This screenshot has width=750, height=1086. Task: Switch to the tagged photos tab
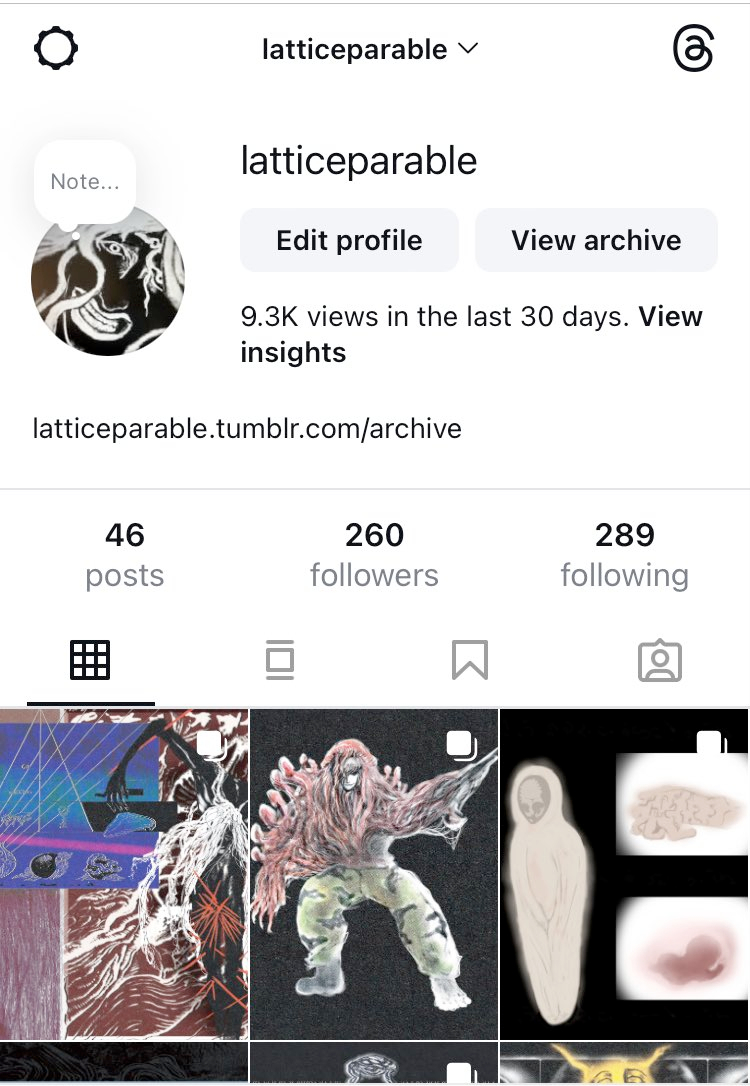click(659, 661)
